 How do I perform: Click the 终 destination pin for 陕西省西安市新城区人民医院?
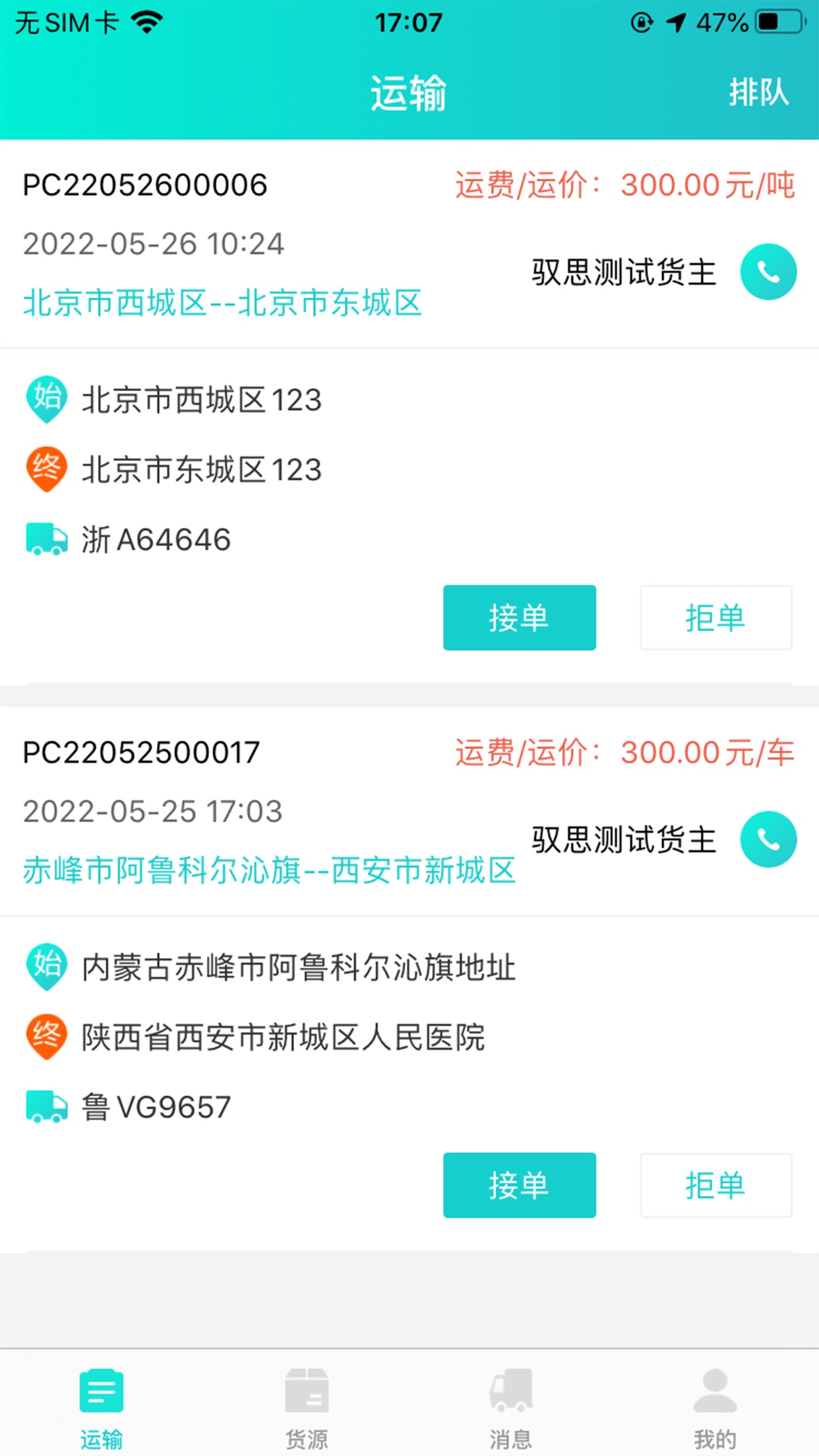[46, 1037]
